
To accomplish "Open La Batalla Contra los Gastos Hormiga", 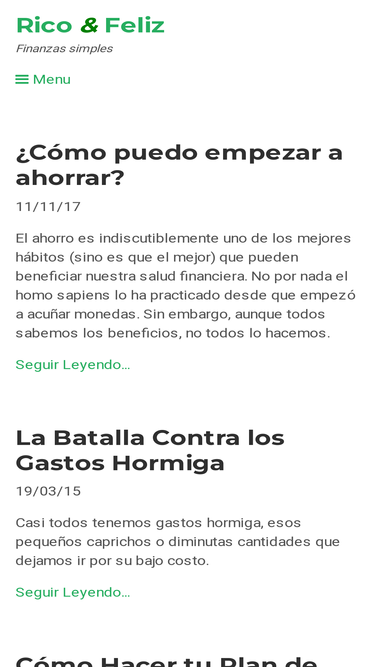I will (150, 450).
